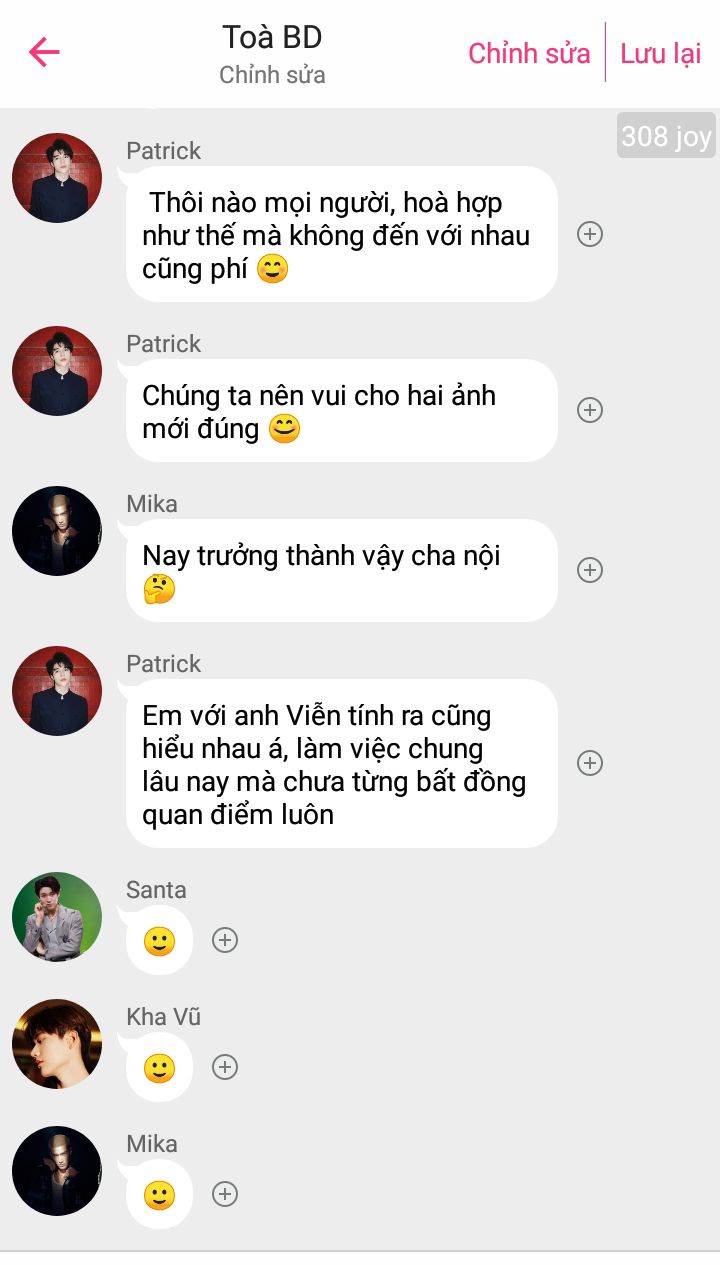Screen dimensions: 720x1265
Task: Tap the plus icon beside "Thôi nào mọi người" message
Action: click(590, 234)
